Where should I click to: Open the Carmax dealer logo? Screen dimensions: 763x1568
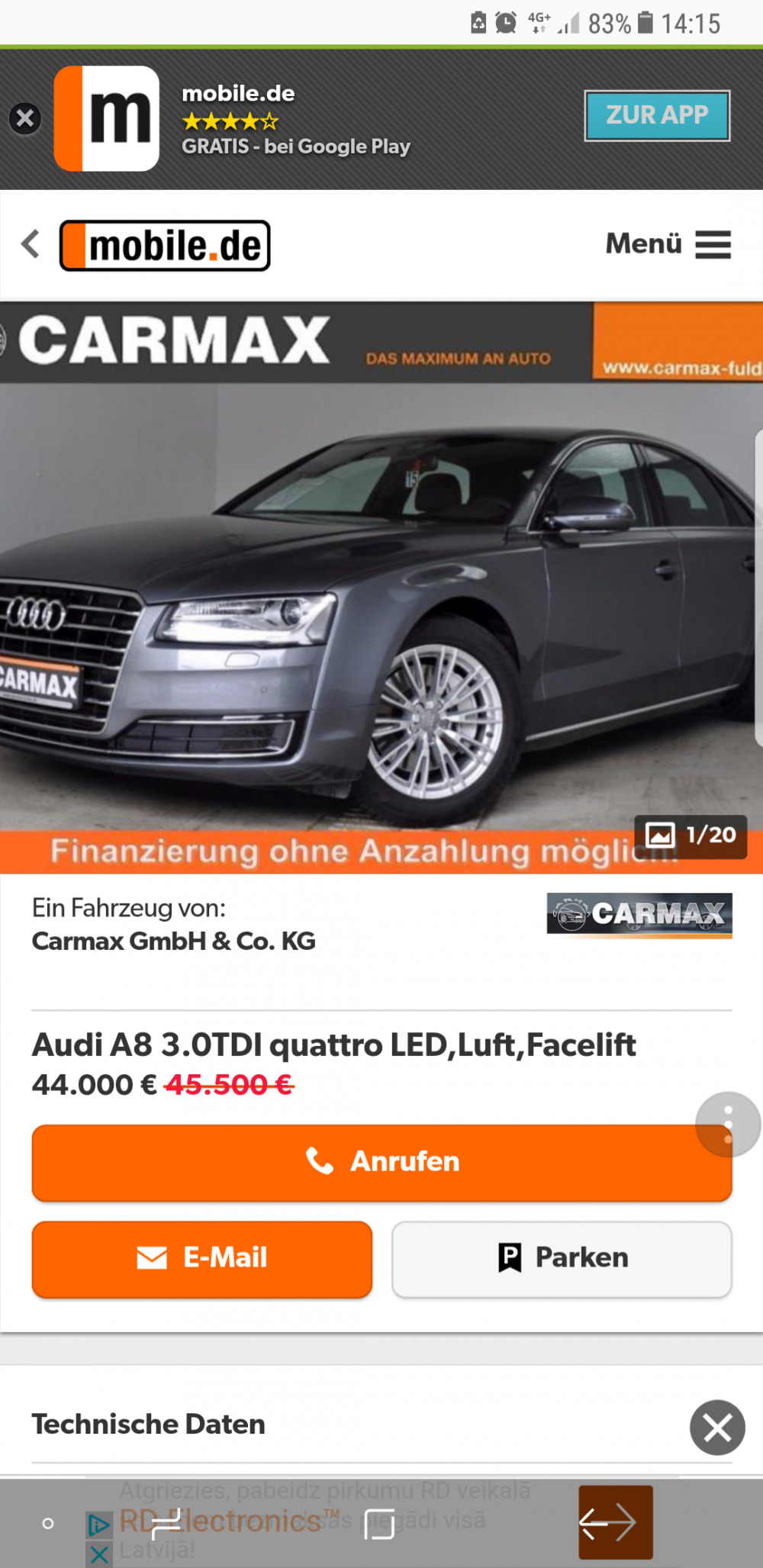639,913
